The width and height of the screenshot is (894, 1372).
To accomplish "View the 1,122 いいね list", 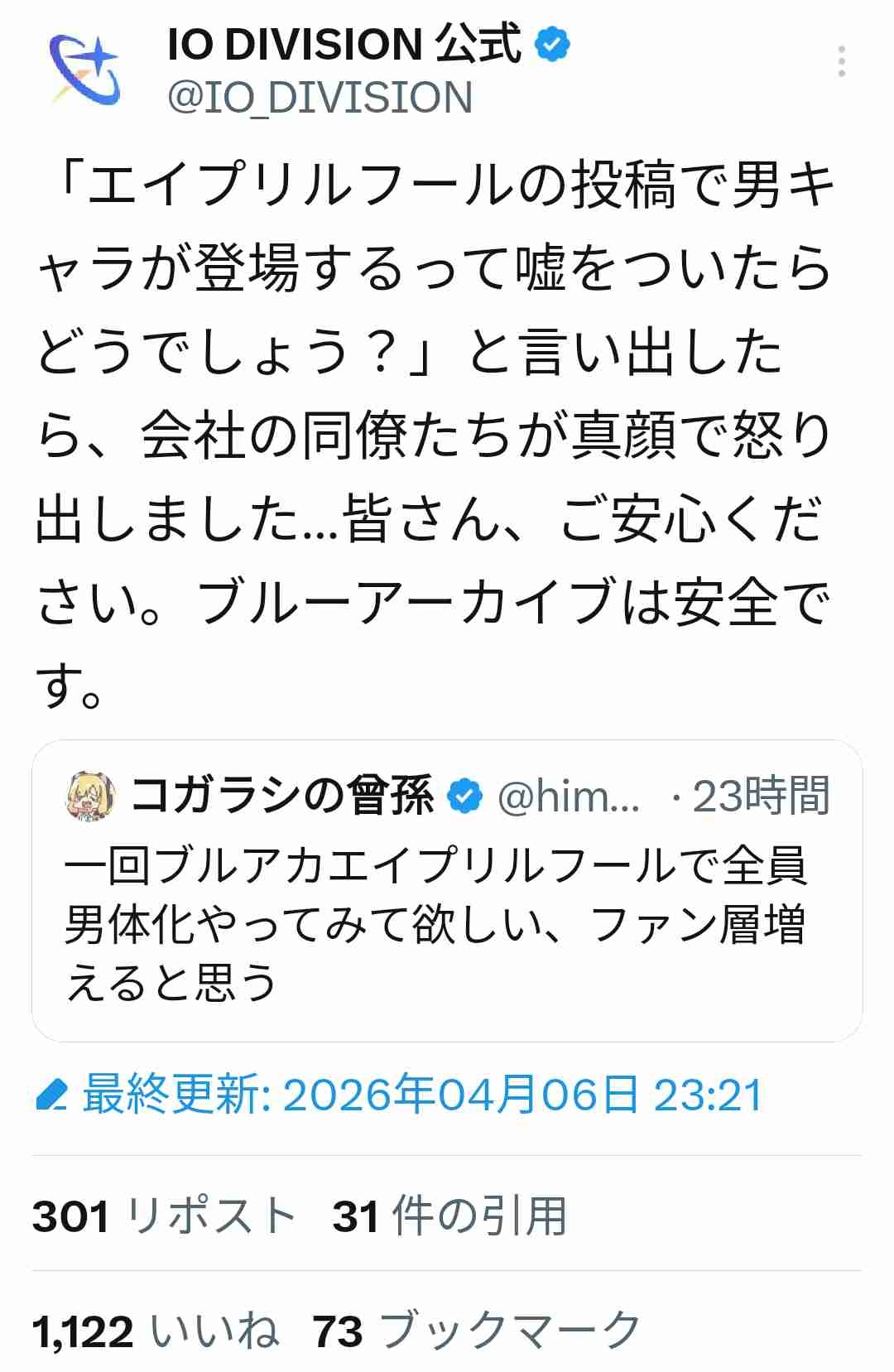I will 156,1331.
